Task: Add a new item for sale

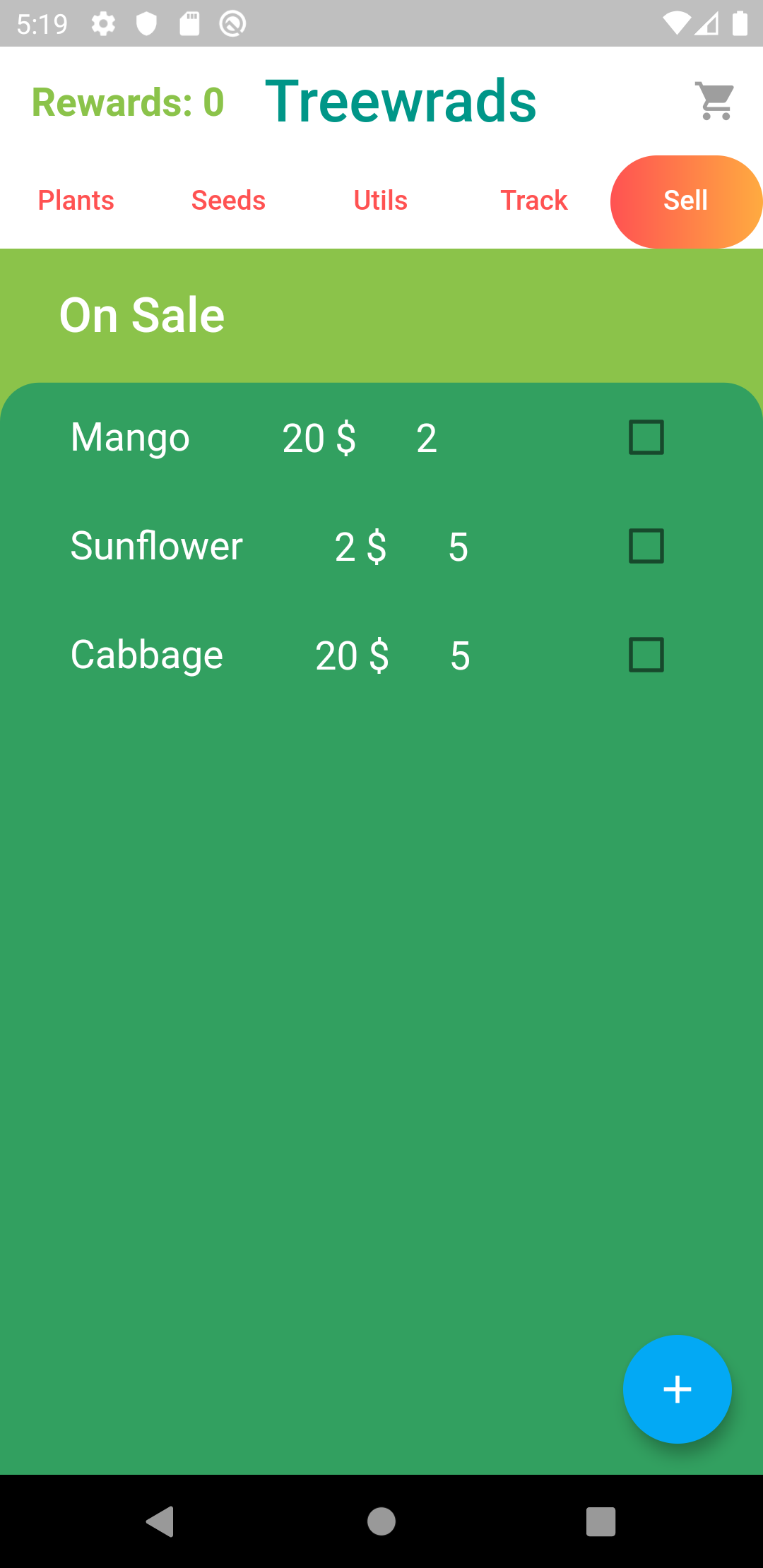Action: point(677,1389)
